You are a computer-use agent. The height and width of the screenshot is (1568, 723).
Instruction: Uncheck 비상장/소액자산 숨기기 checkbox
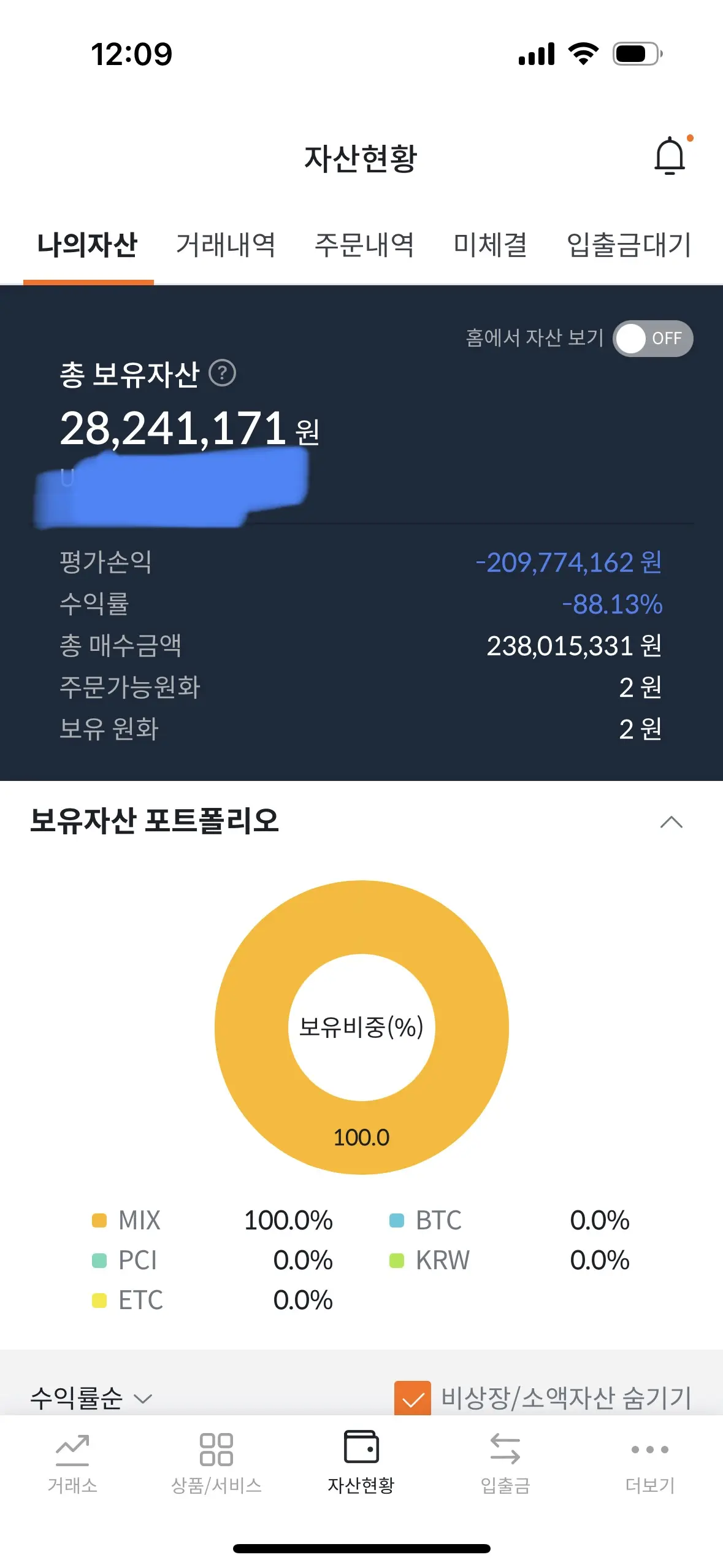pyautogui.click(x=413, y=1399)
